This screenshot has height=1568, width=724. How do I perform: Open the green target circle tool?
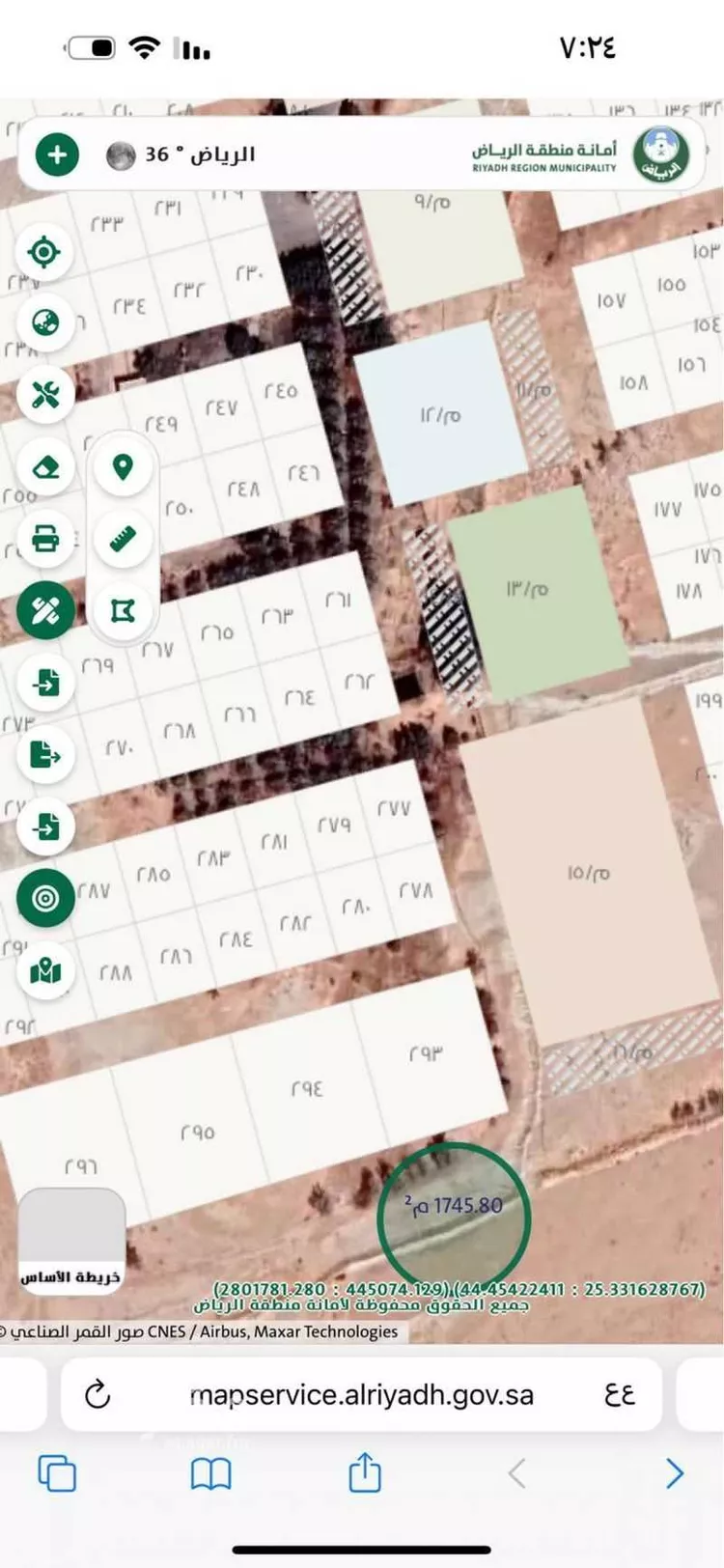coord(44,898)
